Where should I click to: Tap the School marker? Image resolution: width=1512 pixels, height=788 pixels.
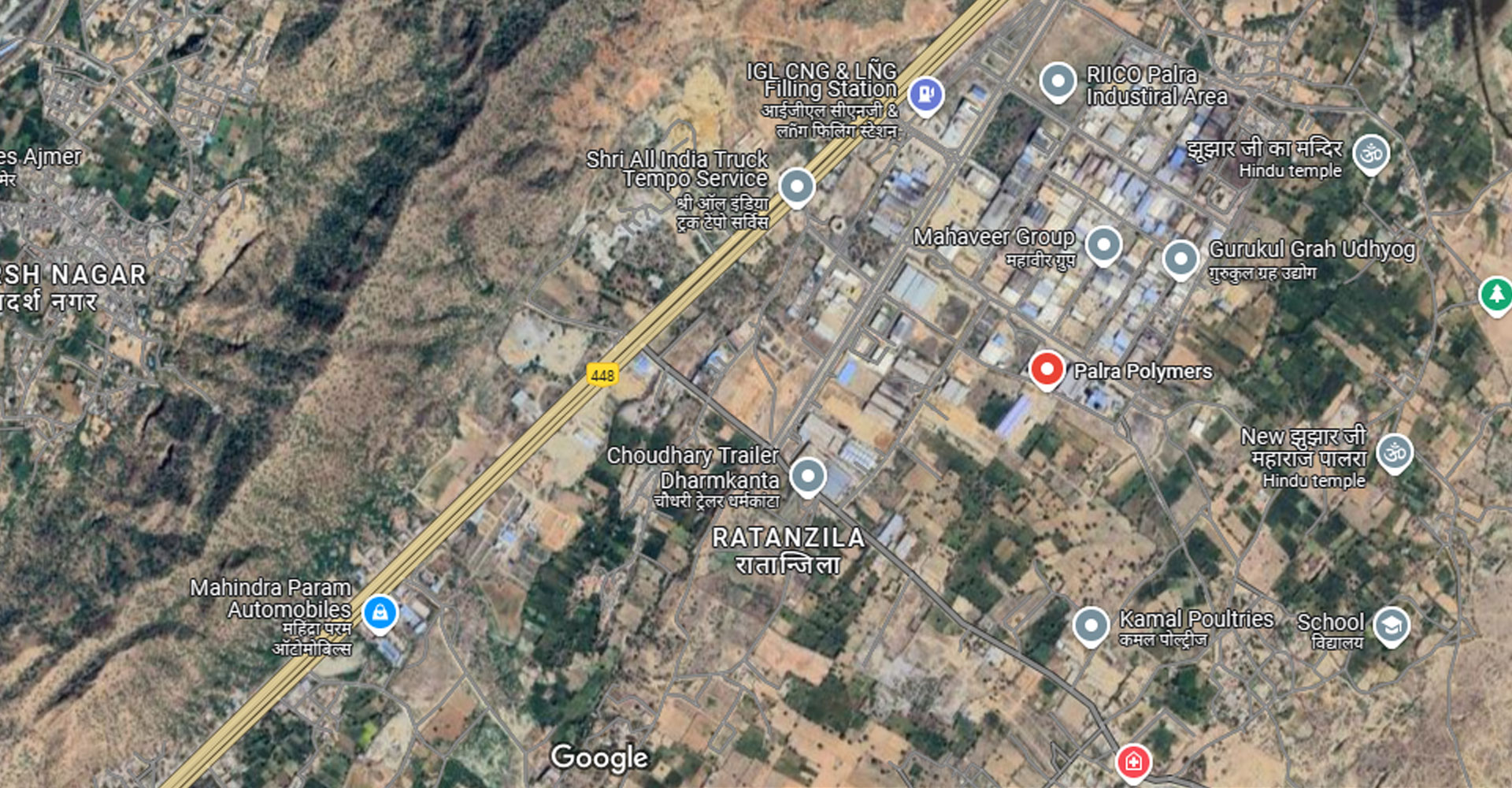1392,626
